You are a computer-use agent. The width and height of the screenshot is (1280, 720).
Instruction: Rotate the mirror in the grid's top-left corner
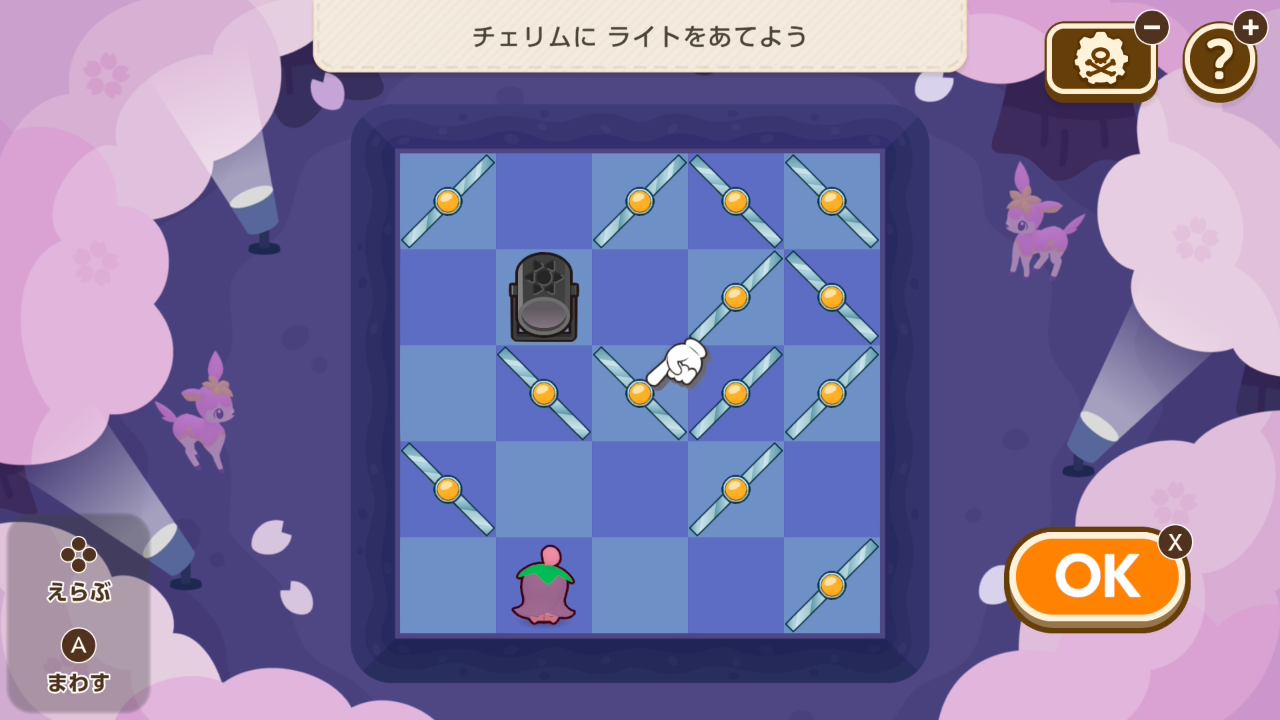pyautogui.click(x=448, y=201)
